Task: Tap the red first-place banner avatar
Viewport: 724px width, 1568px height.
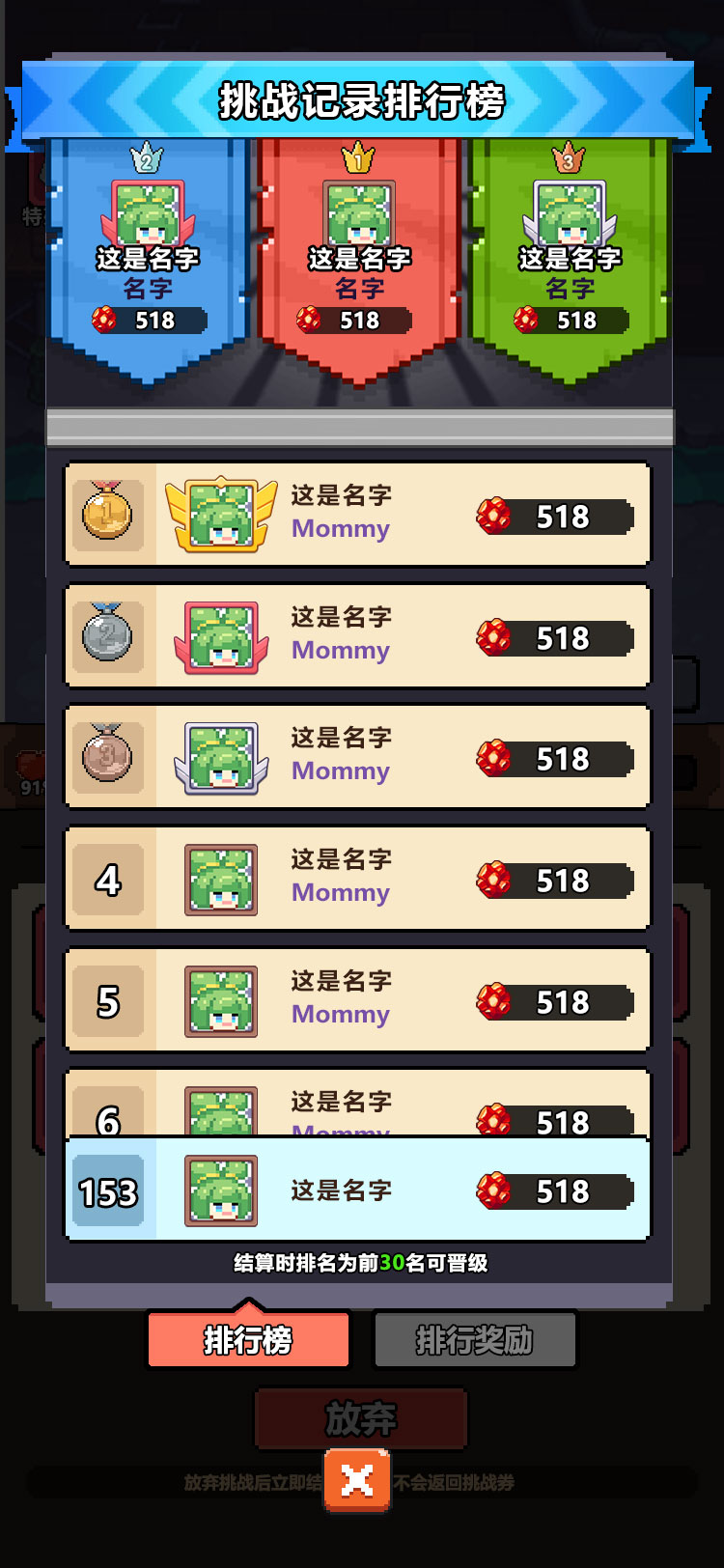Action: click(358, 214)
